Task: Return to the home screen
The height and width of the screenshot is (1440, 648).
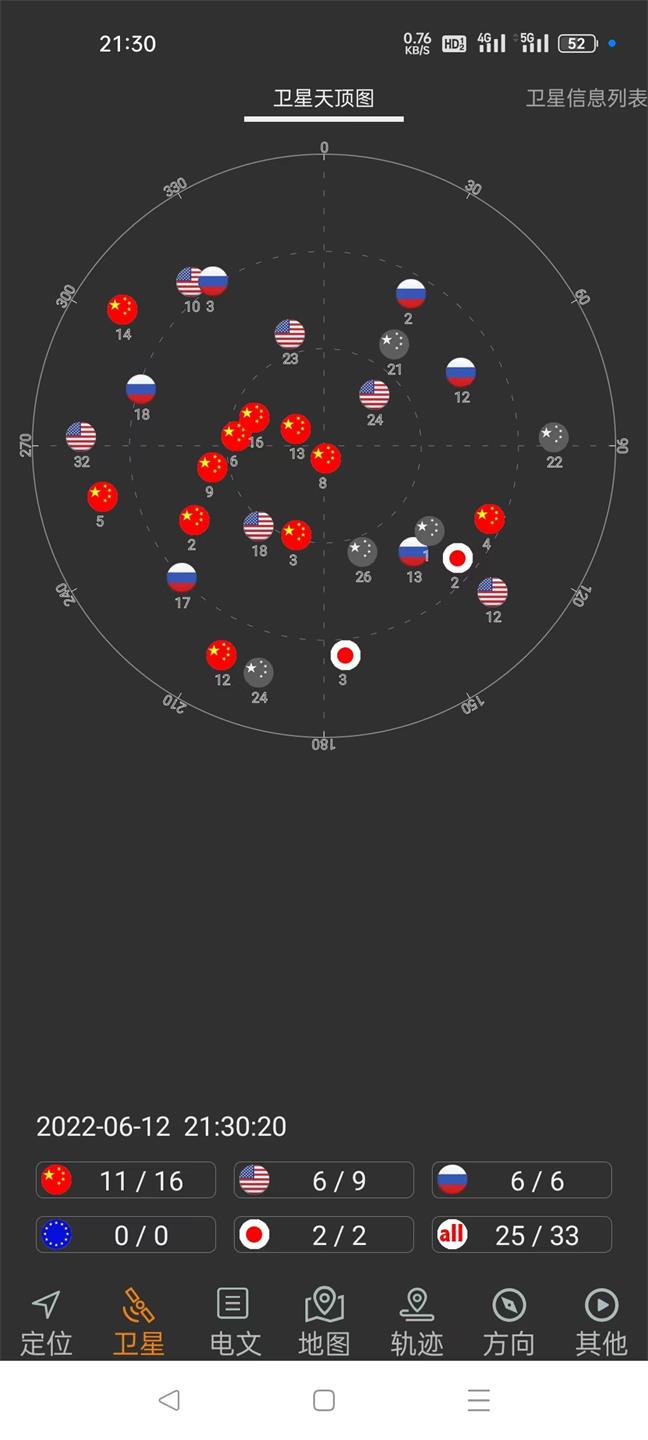Action: tap(324, 1400)
